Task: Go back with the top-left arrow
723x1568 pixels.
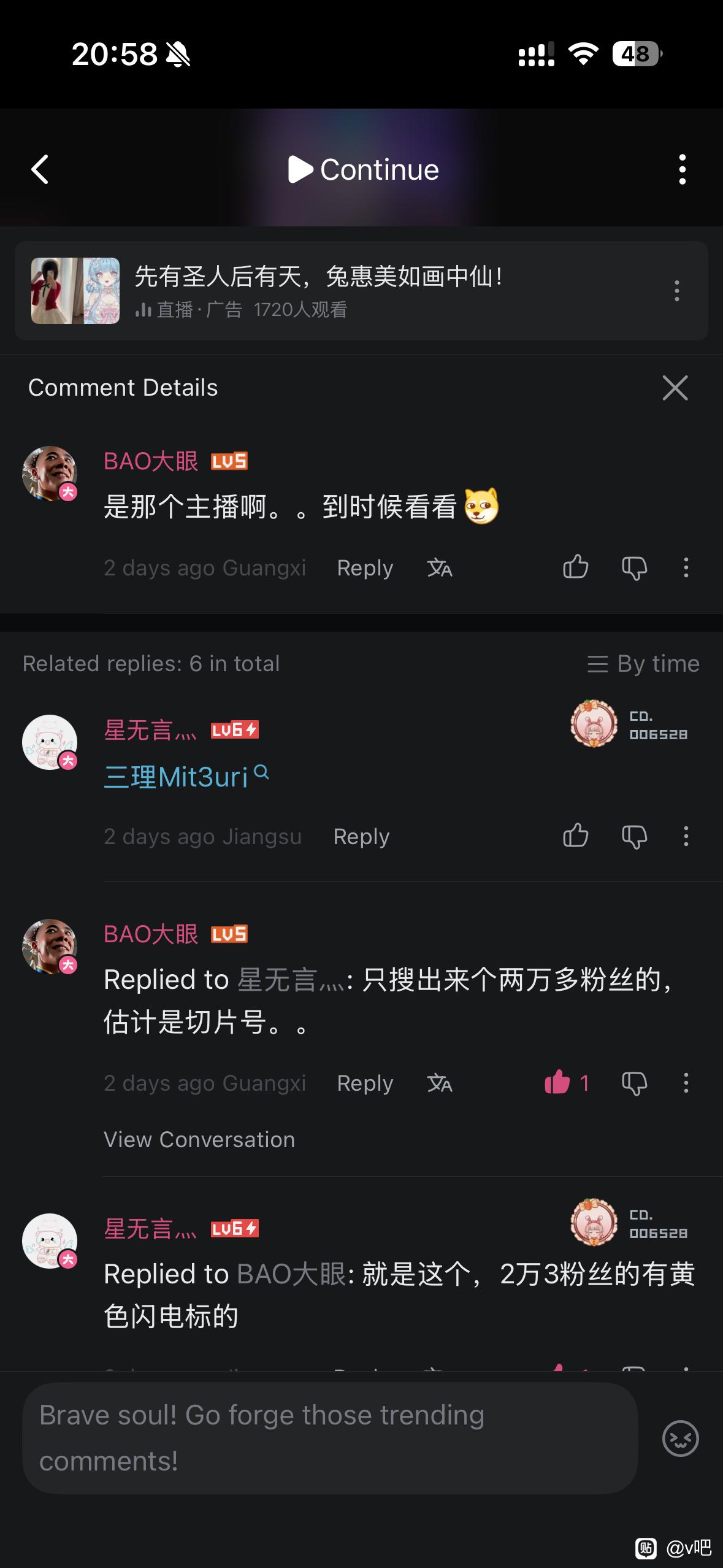Action: tap(40, 169)
